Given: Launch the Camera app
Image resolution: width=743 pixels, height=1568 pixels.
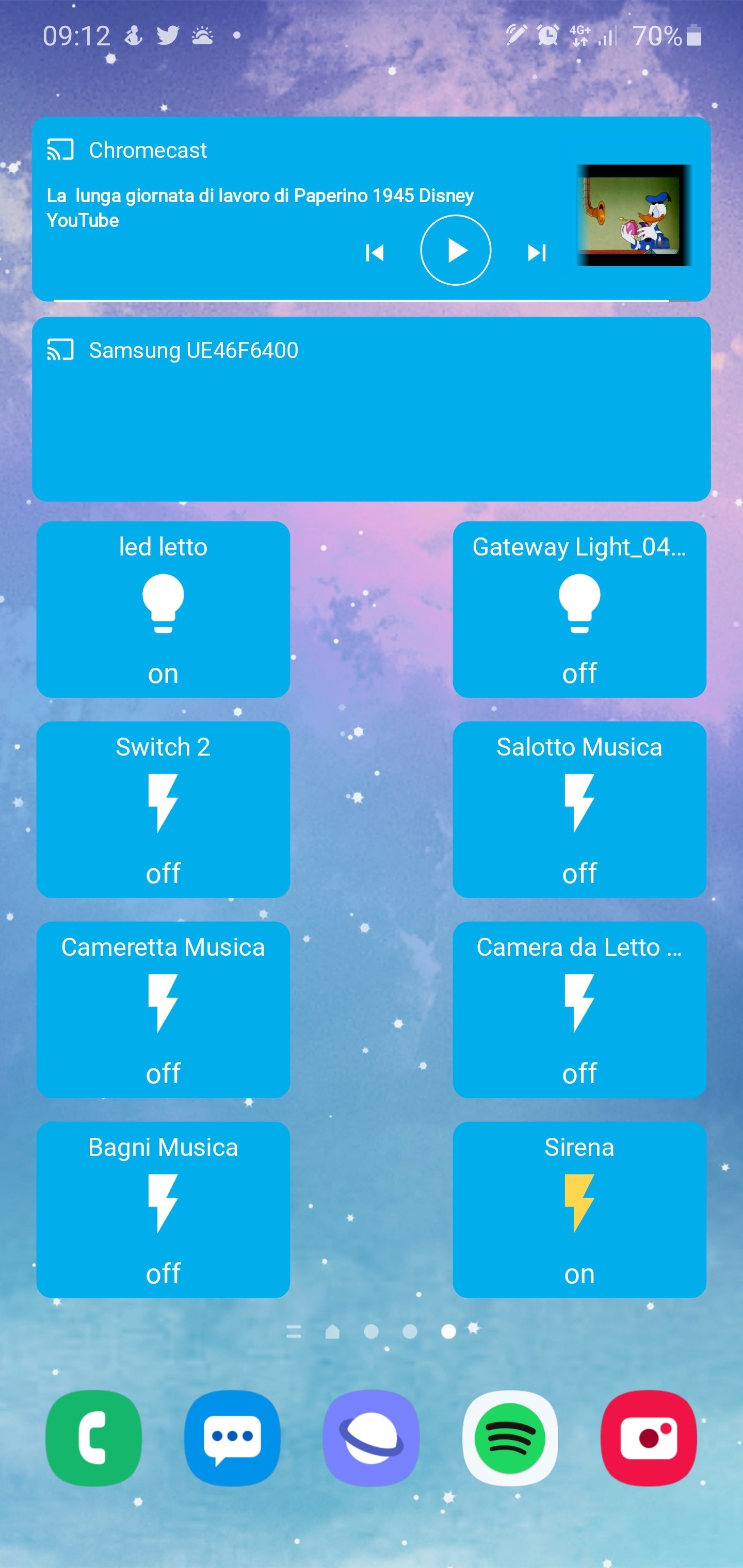Looking at the screenshot, I should (x=649, y=1437).
